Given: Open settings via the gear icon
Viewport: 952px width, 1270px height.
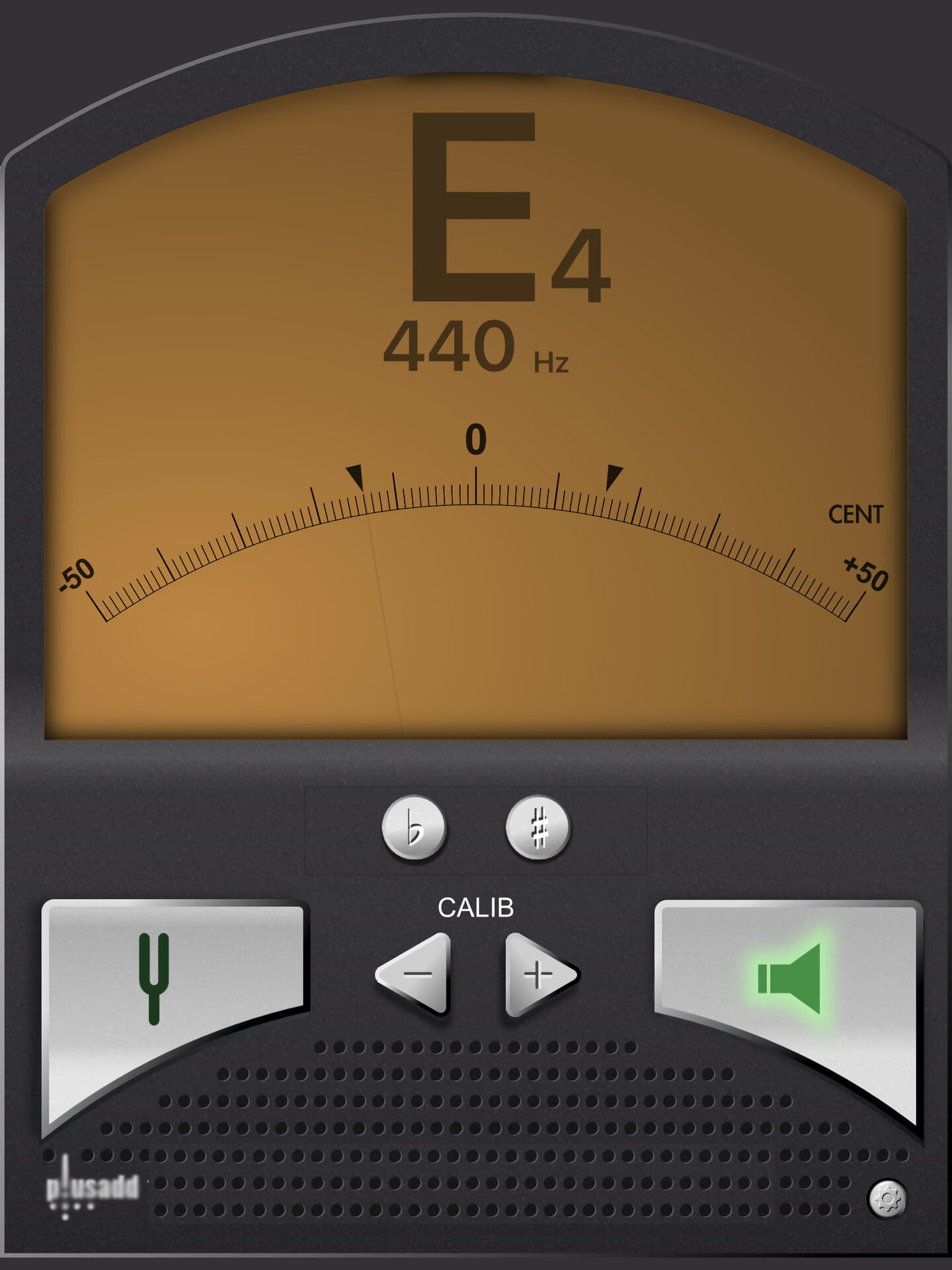Looking at the screenshot, I should pos(888,1199).
